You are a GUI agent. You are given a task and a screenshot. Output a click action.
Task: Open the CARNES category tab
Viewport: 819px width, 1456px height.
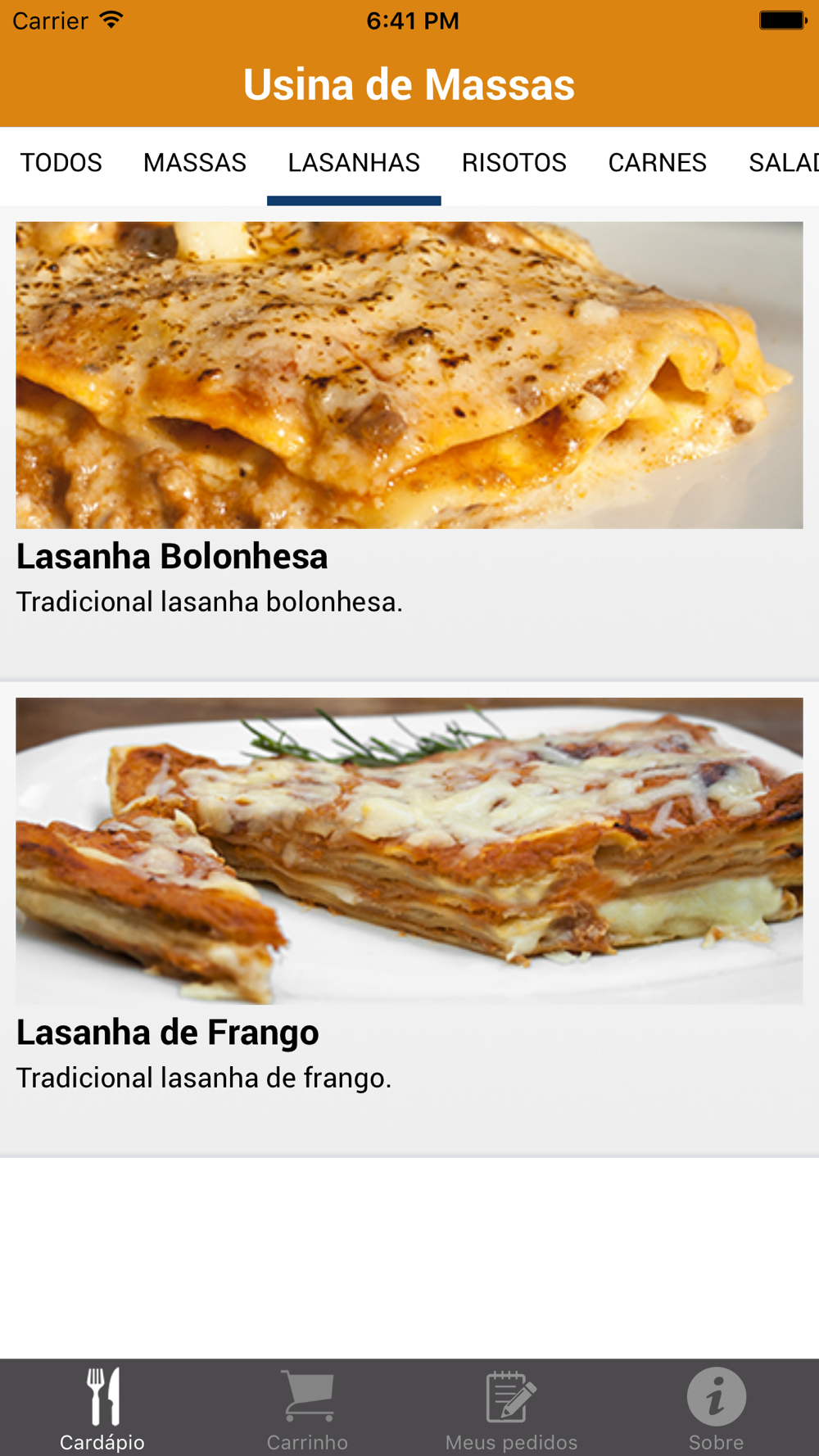[657, 163]
